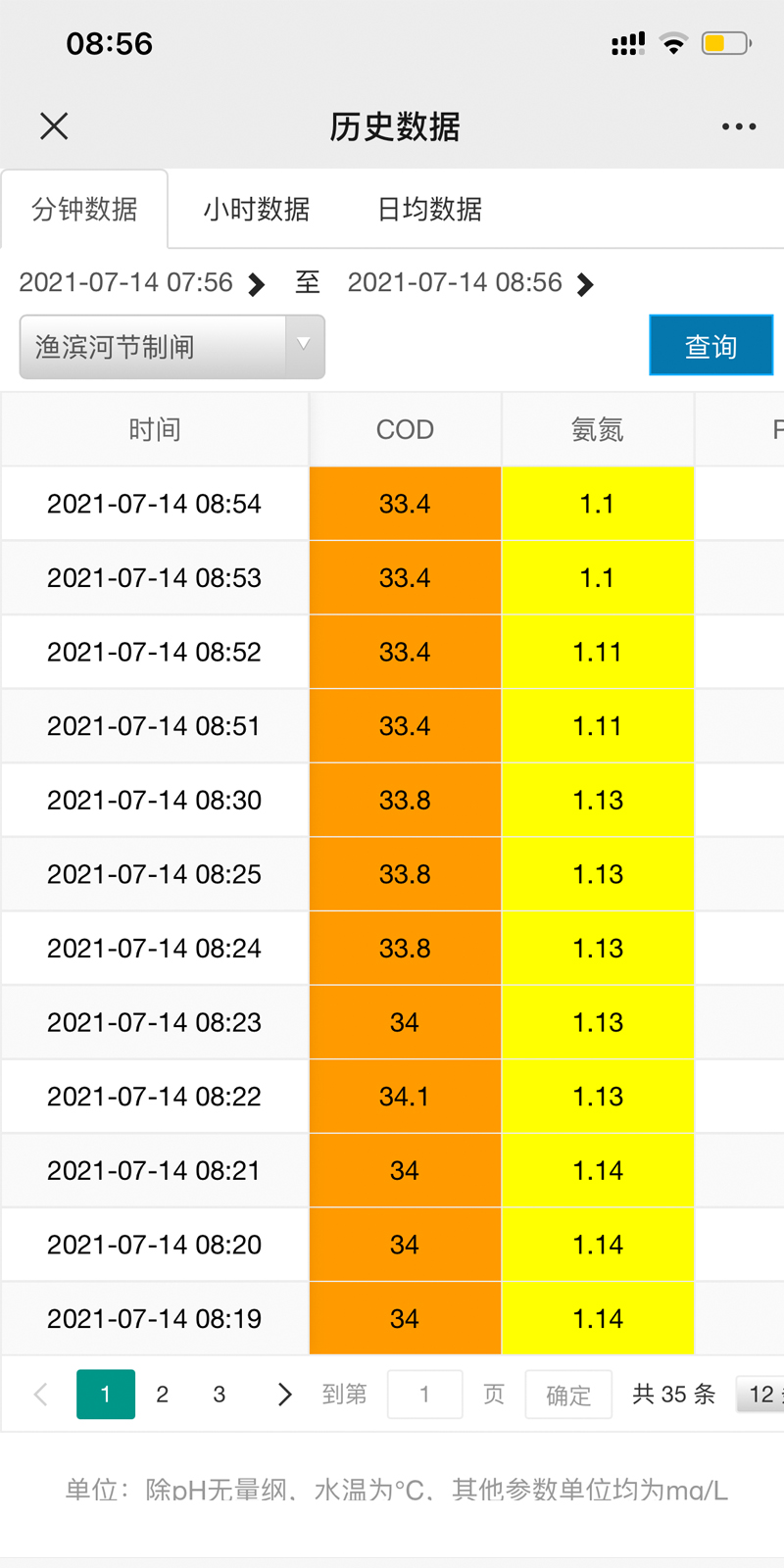
Task: Pick end time 2021-07-14 08:56
Action: (x=470, y=283)
